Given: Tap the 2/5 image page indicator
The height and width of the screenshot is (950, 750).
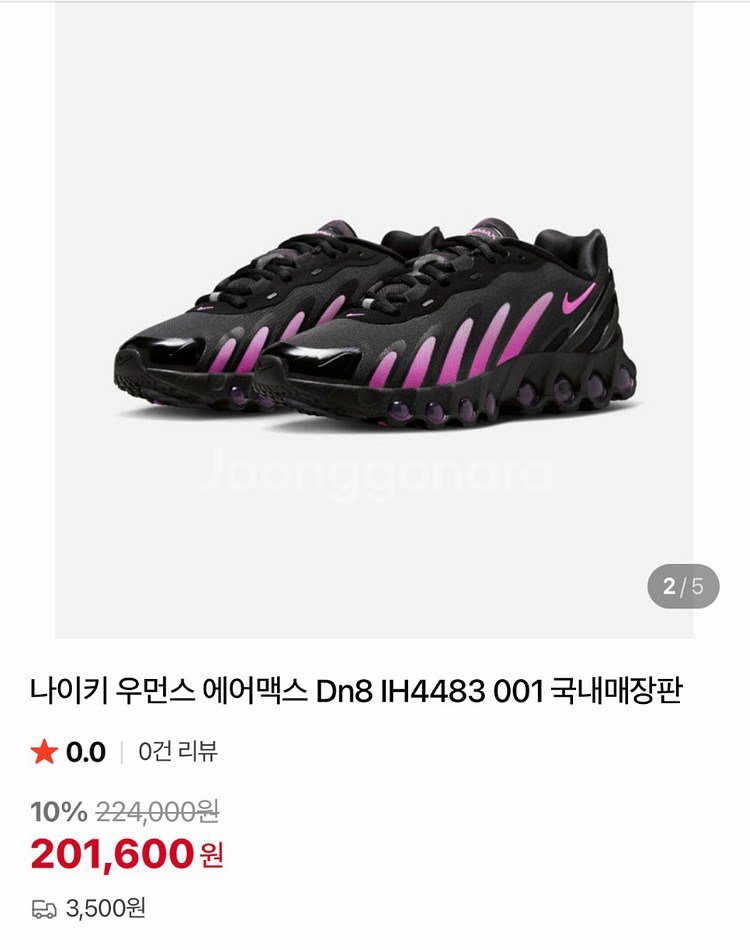Looking at the screenshot, I should click(683, 586).
